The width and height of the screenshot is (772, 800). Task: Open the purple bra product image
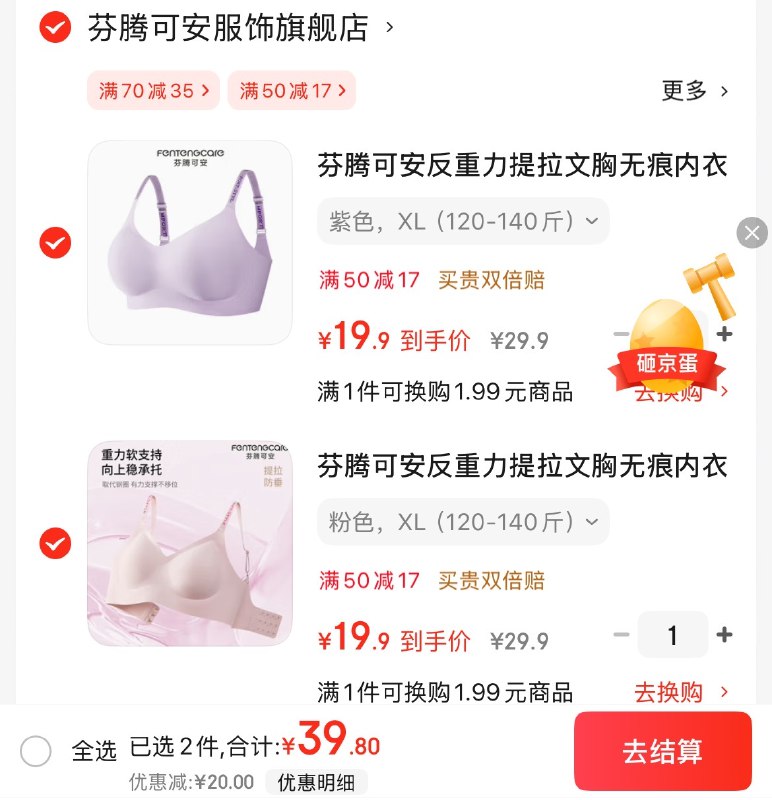coord(190,243)
